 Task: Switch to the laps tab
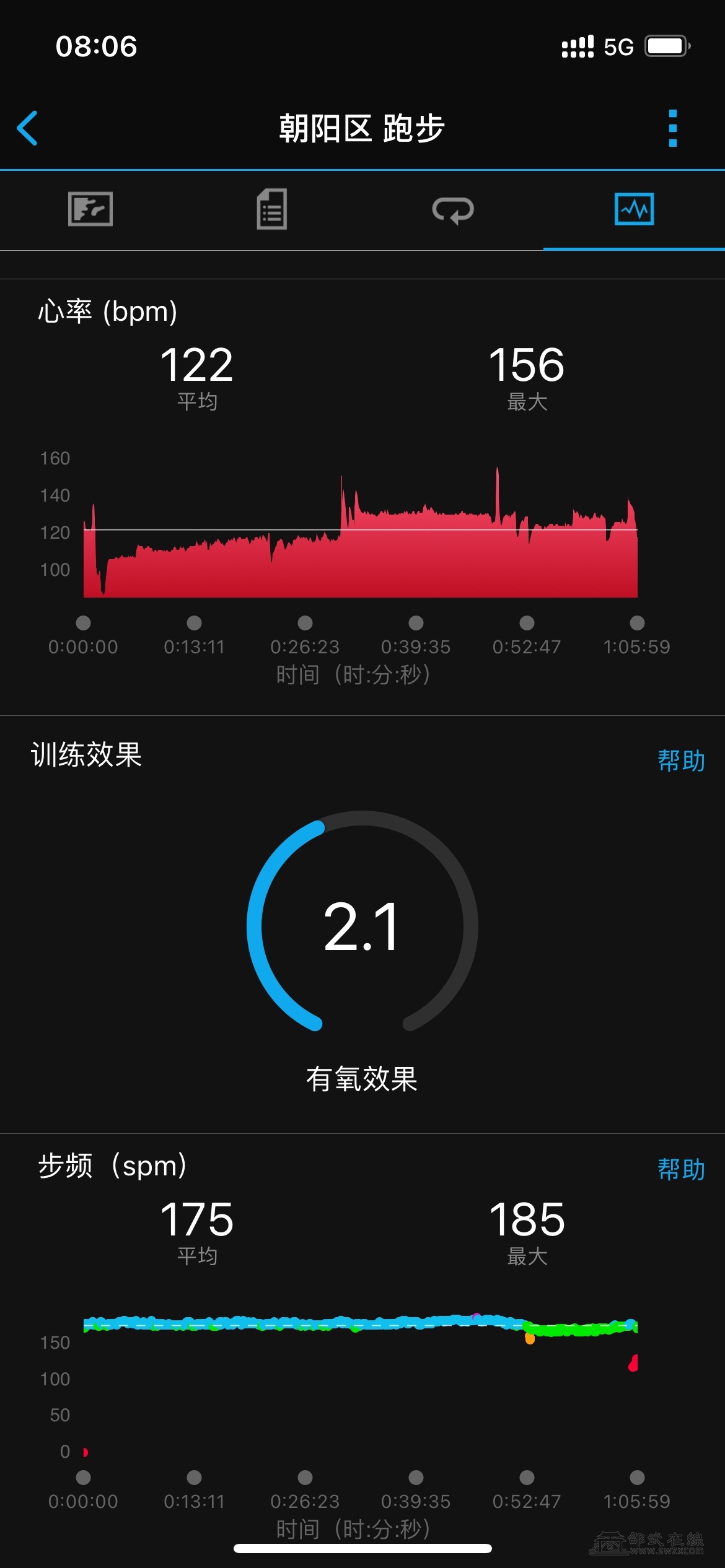click(x=453, y=210)
